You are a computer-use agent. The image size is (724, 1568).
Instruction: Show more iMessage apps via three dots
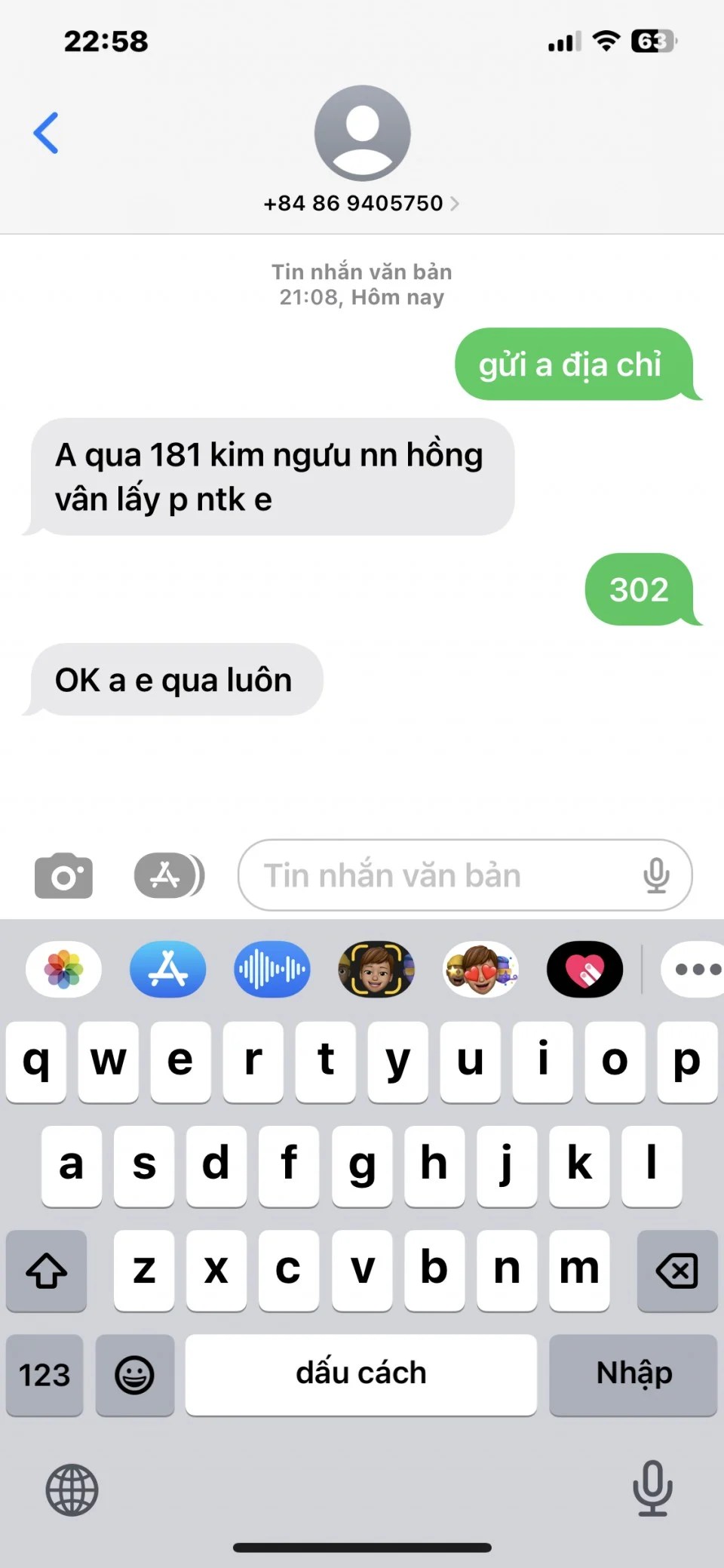pyautogui.click(x=695, y=969)
